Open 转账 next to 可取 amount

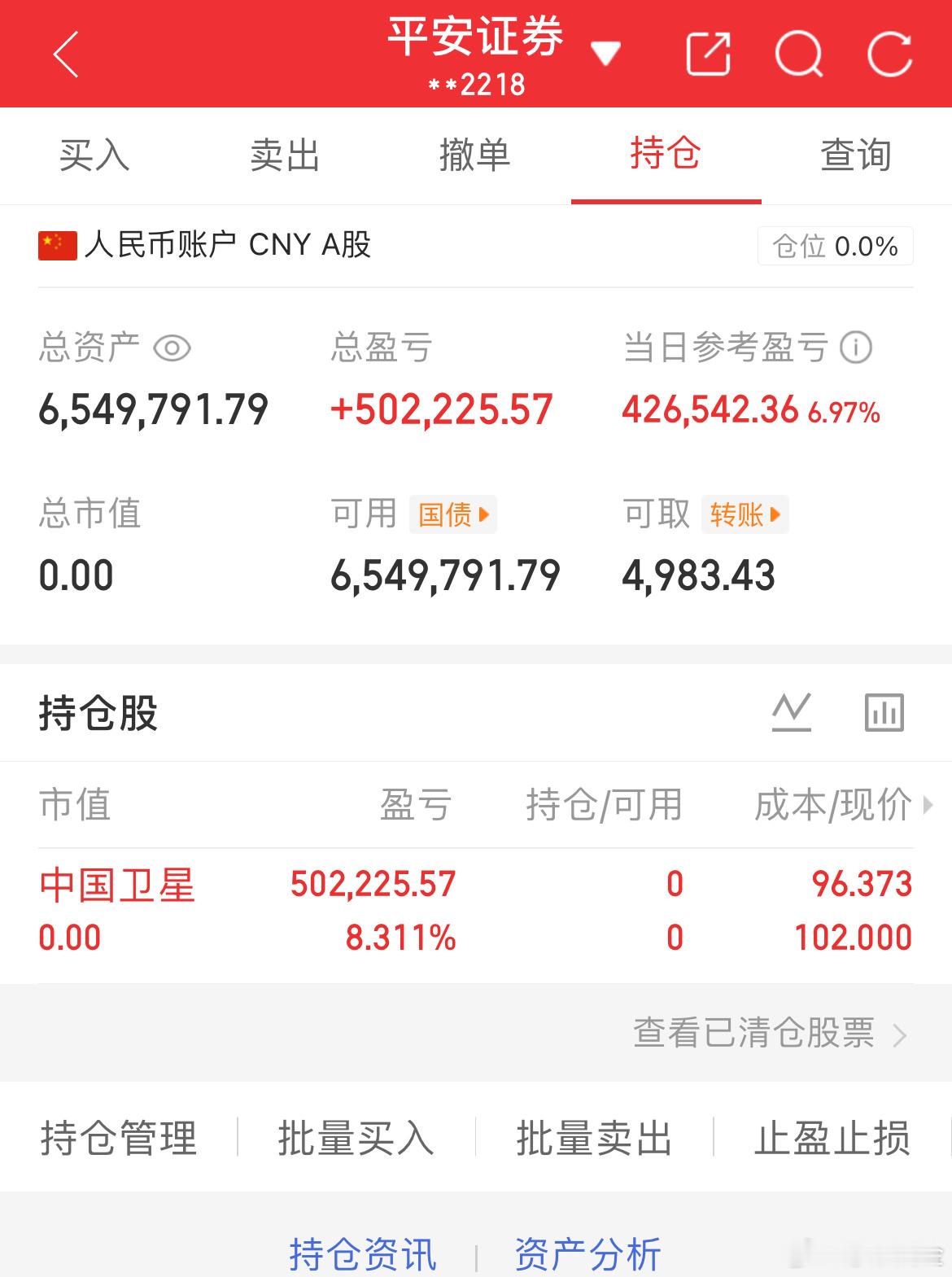click(x=744, y=514)
